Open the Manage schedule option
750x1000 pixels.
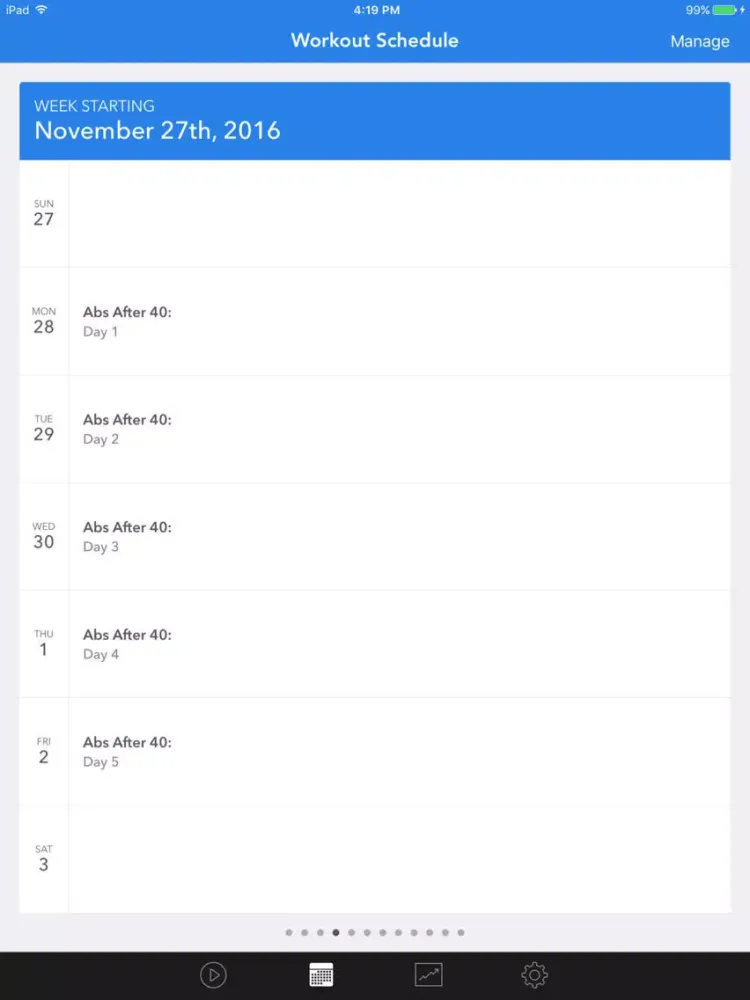pyautogui.click(x=699, y=41)
